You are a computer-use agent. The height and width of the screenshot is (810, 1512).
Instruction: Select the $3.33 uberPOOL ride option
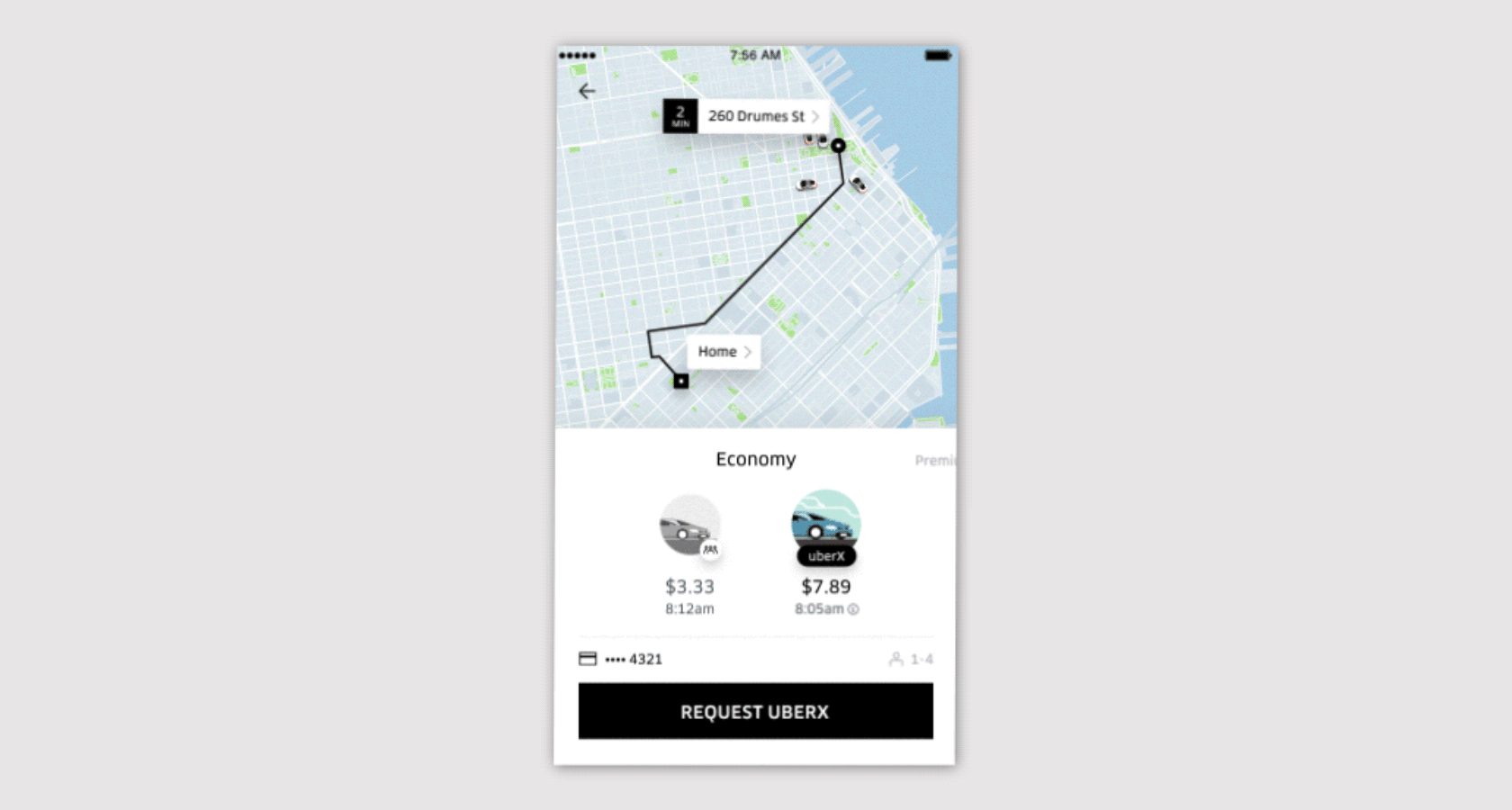(x=690, y=526)
